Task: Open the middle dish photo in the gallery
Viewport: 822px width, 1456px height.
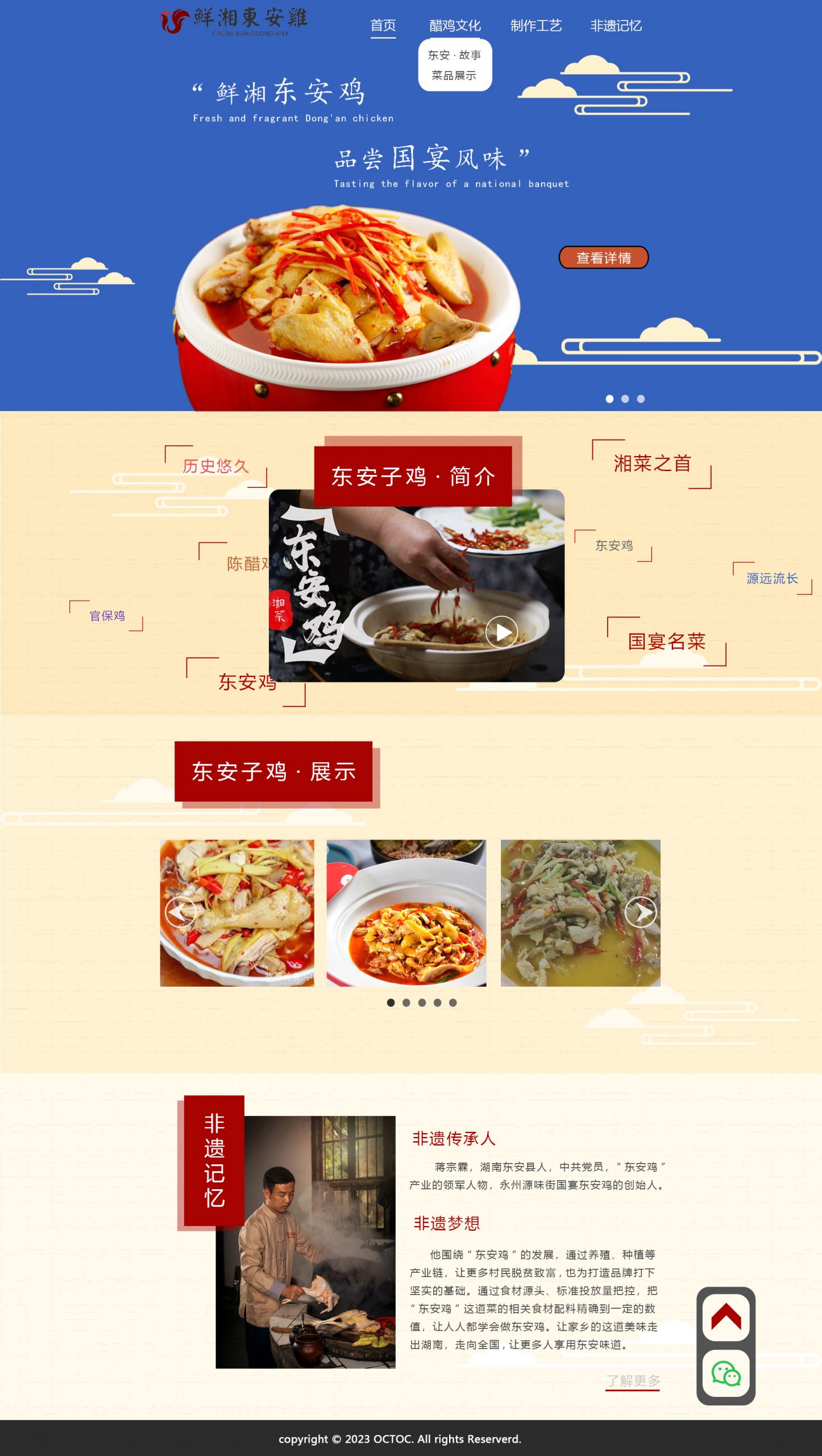Action: coord(406,913)
